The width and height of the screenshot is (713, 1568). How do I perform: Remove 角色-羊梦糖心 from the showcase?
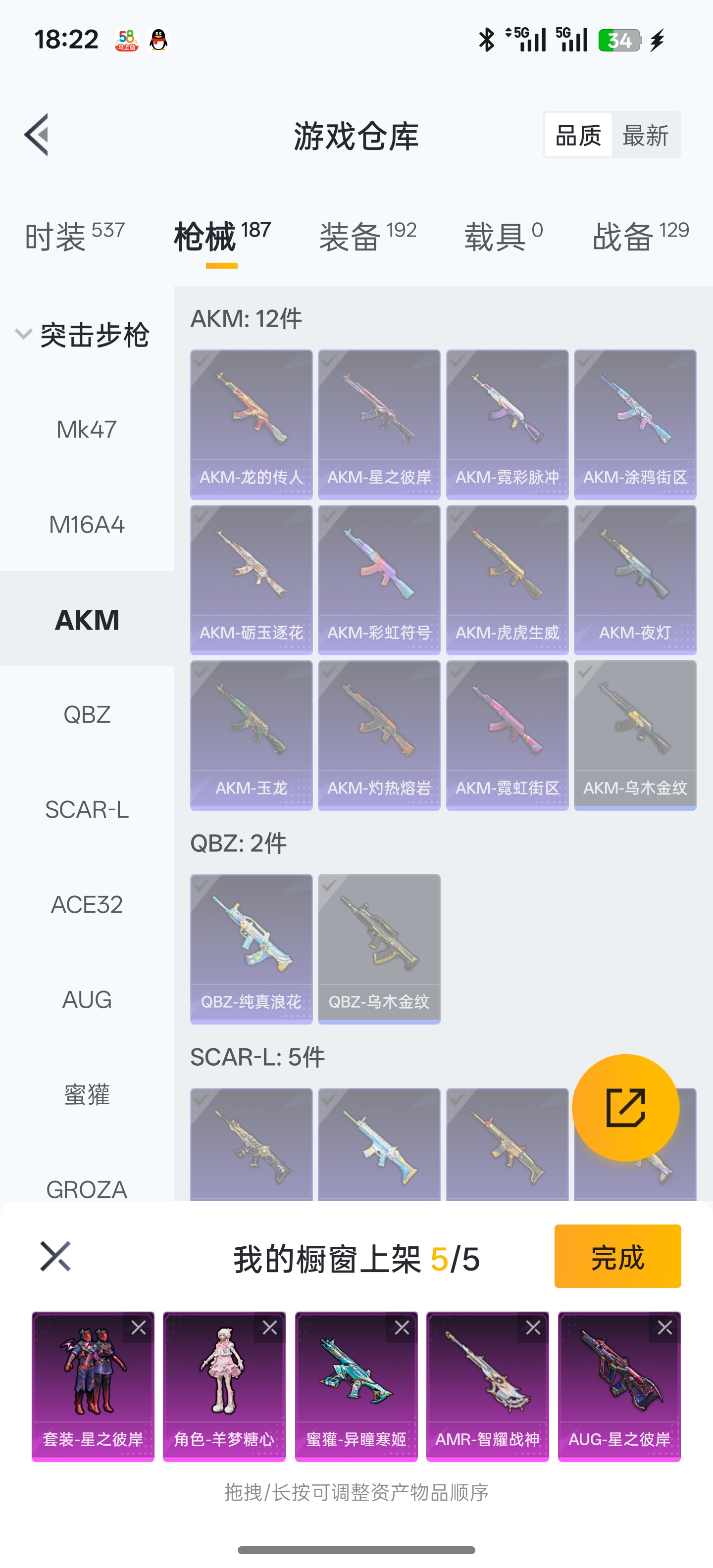(270, 1327)
